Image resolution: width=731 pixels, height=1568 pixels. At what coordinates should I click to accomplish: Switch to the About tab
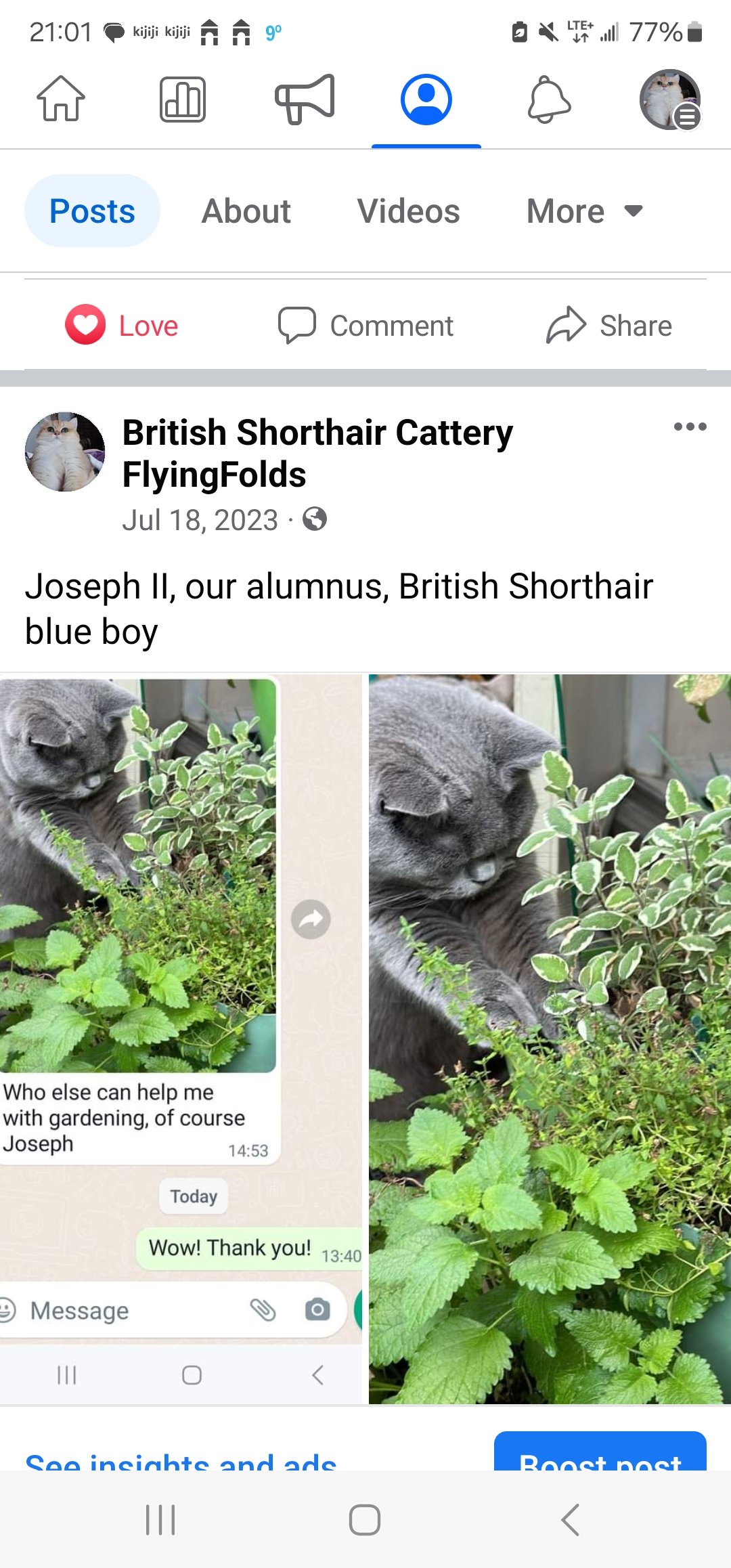[x=246, y=211]
